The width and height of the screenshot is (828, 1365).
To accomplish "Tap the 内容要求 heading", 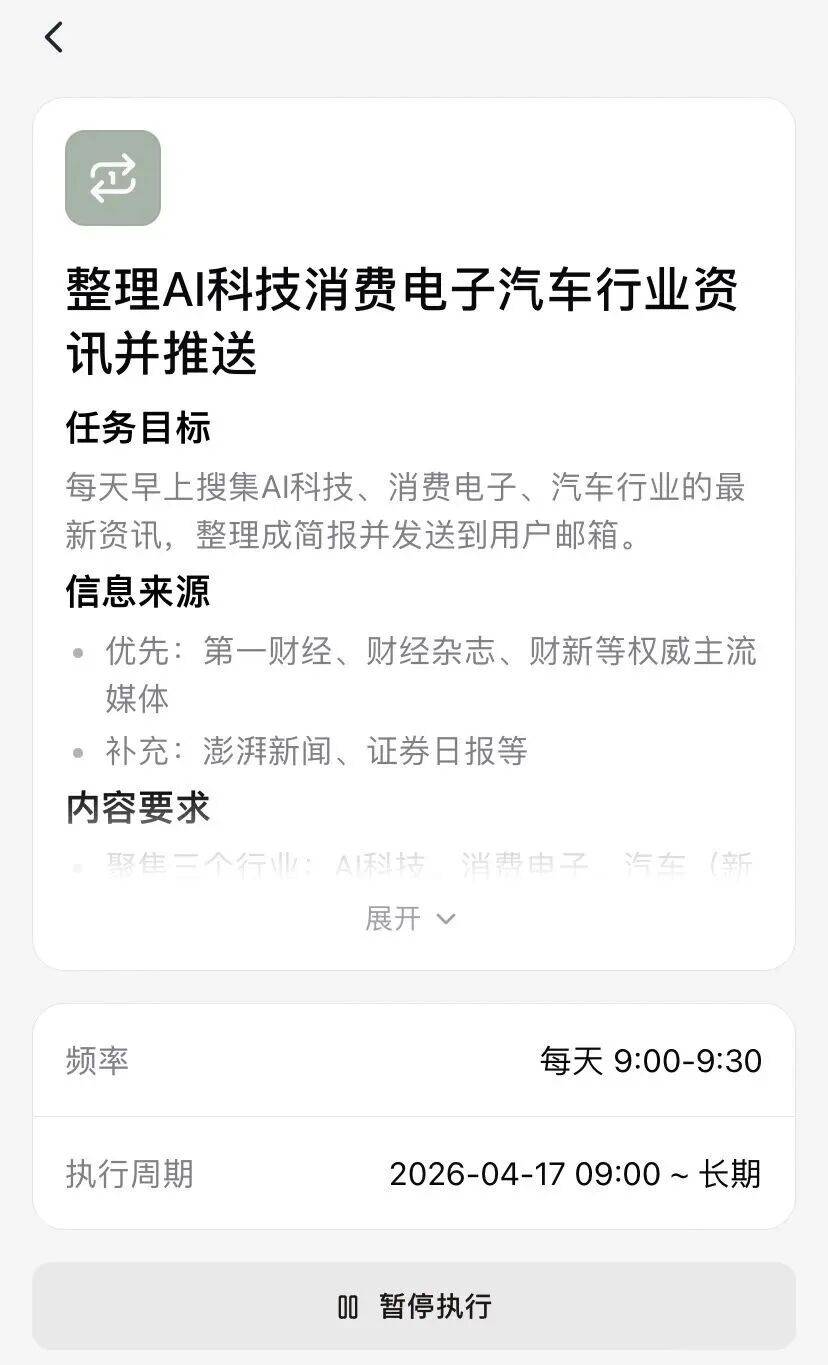I will click(136, 807).
